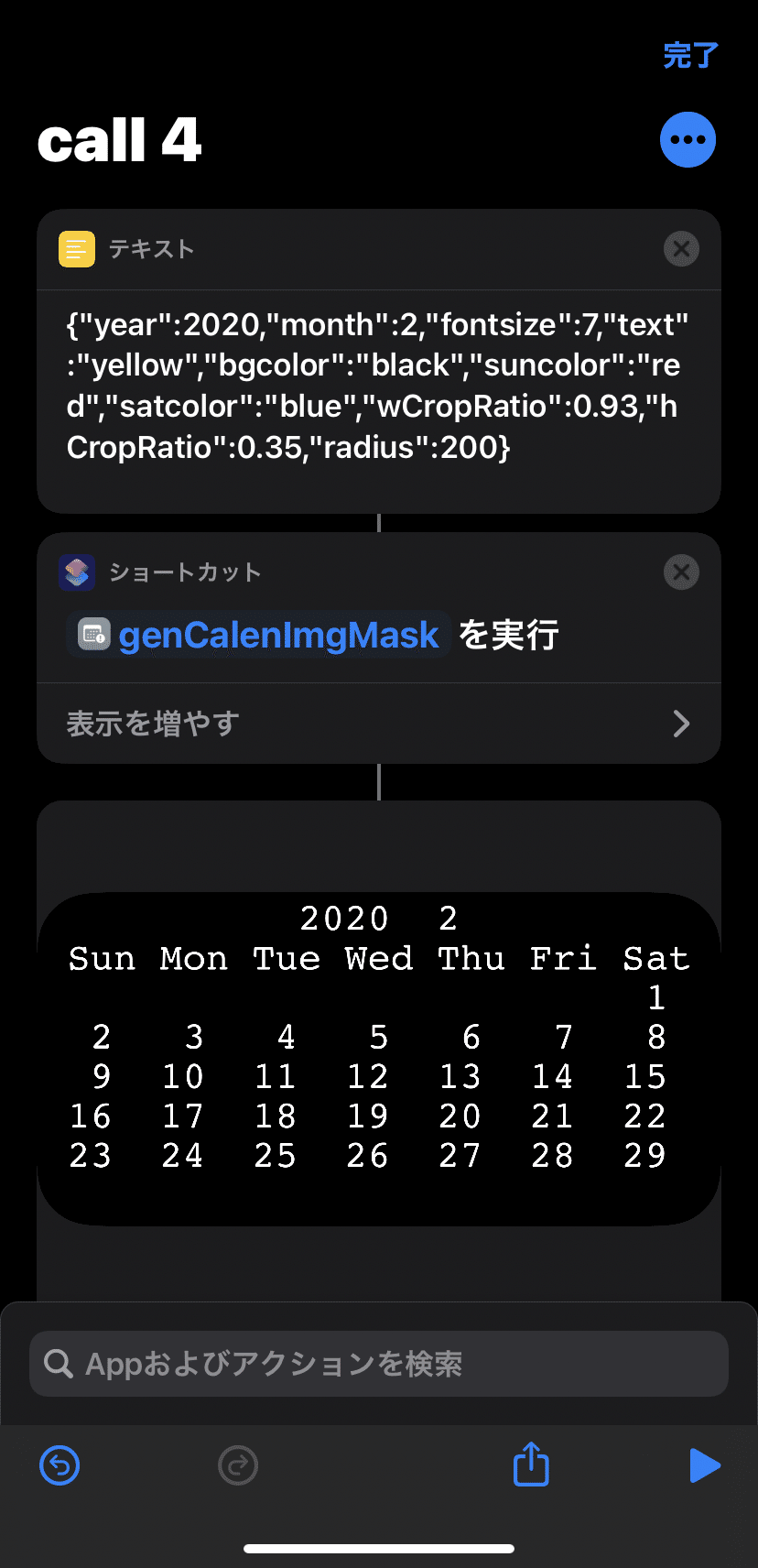The image size is (758, 1568).
Task: Tap the JSON text field to edit parameters
Action: point(378,385)
